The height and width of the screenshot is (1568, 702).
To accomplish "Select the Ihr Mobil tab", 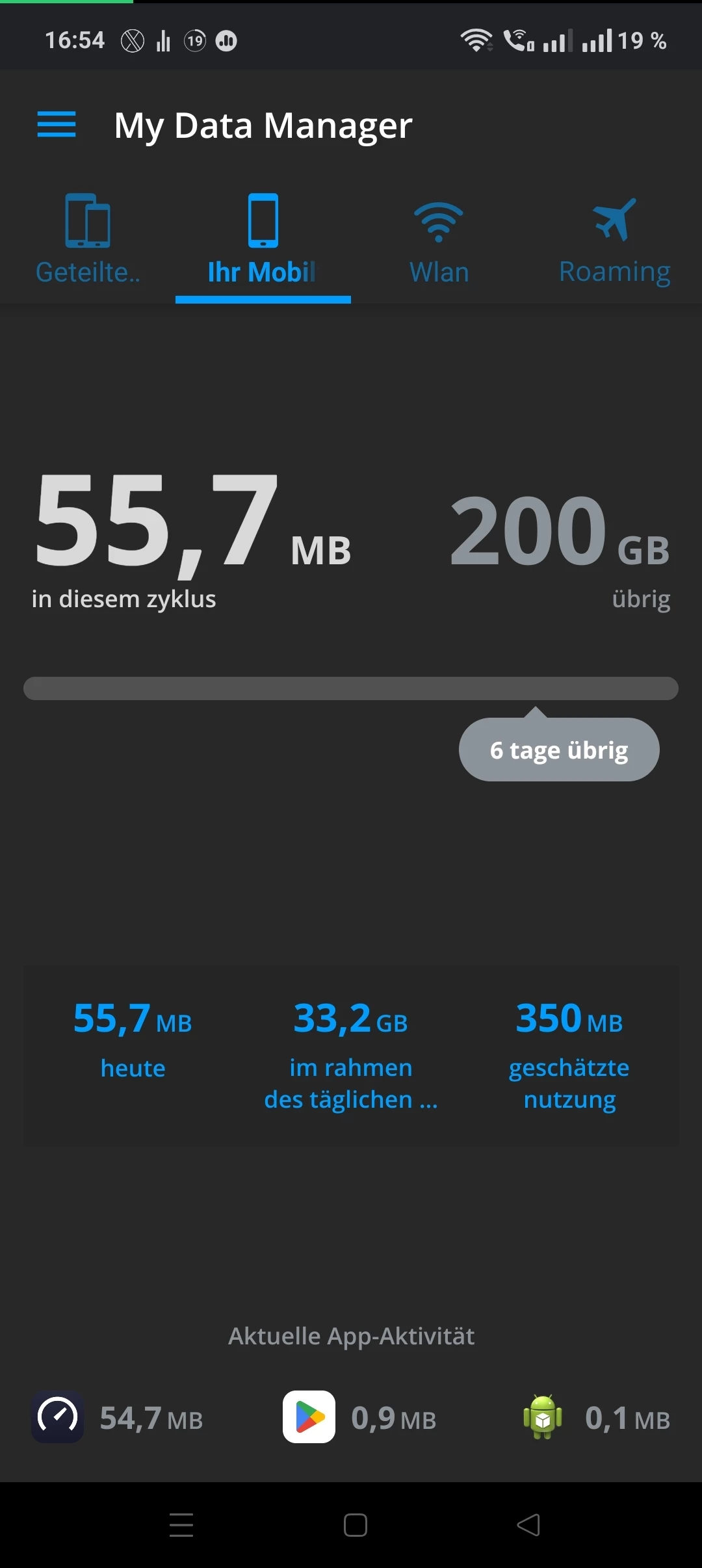I will coord(263,240).
